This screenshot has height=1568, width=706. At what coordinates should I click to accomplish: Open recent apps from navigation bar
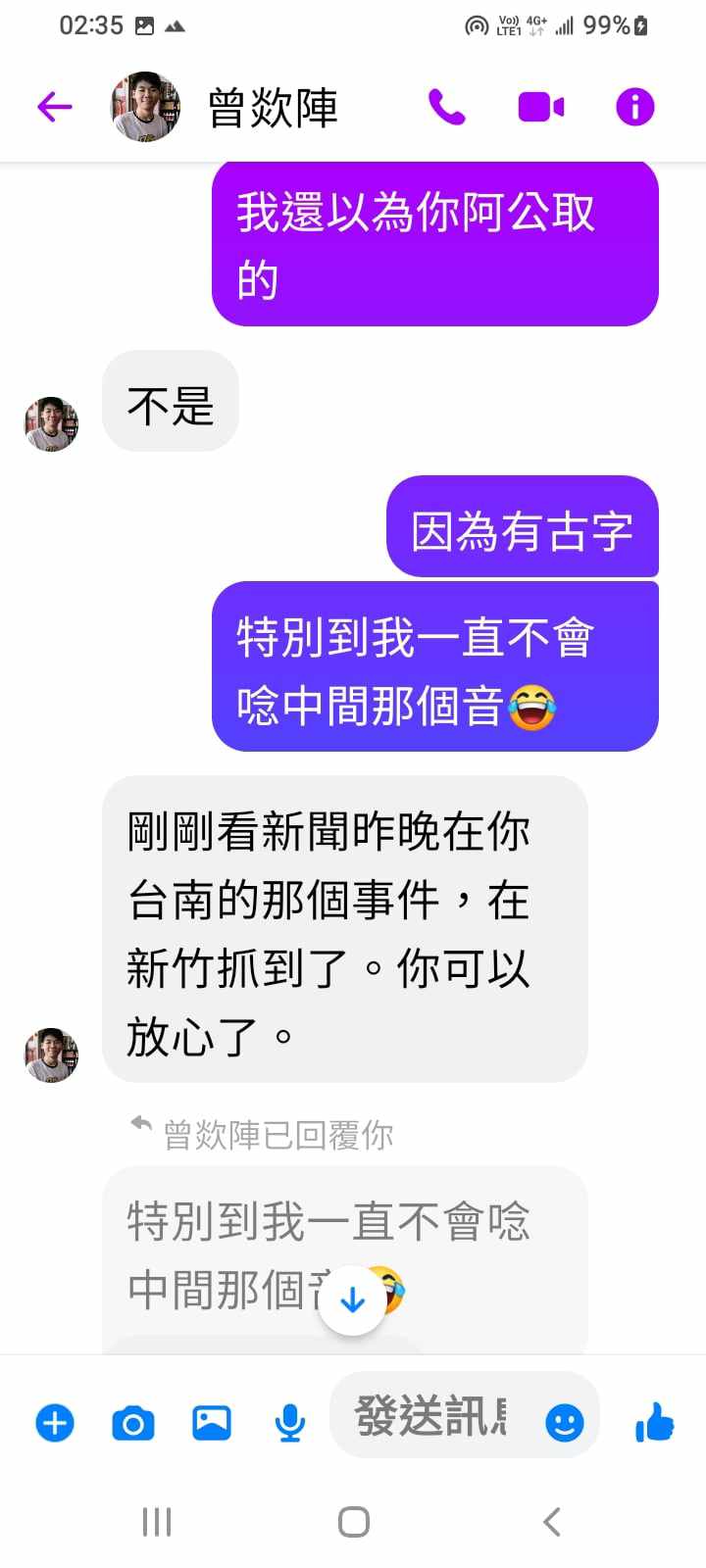(157, 1522)
